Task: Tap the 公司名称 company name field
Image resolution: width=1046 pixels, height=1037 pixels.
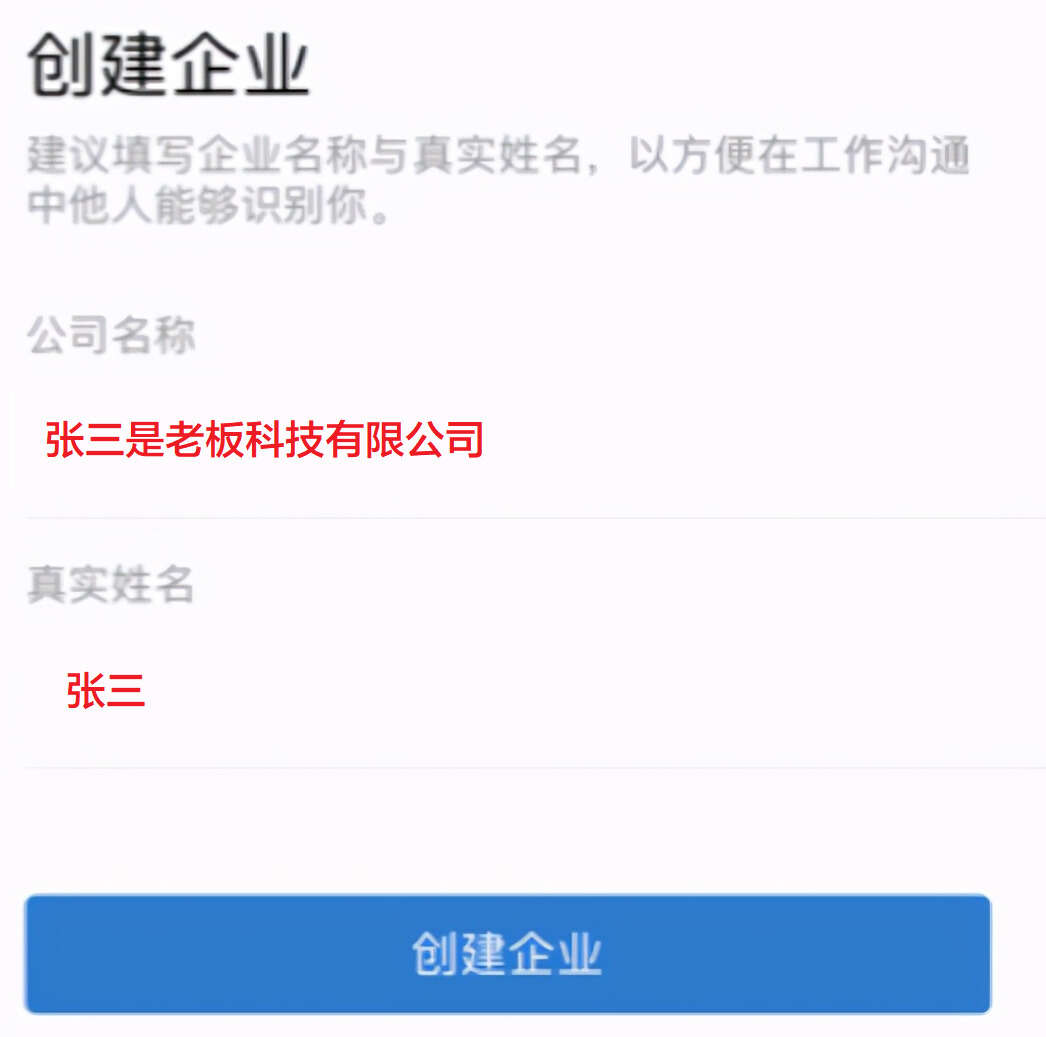Action: pyautogui.click(x=500, y=441)
